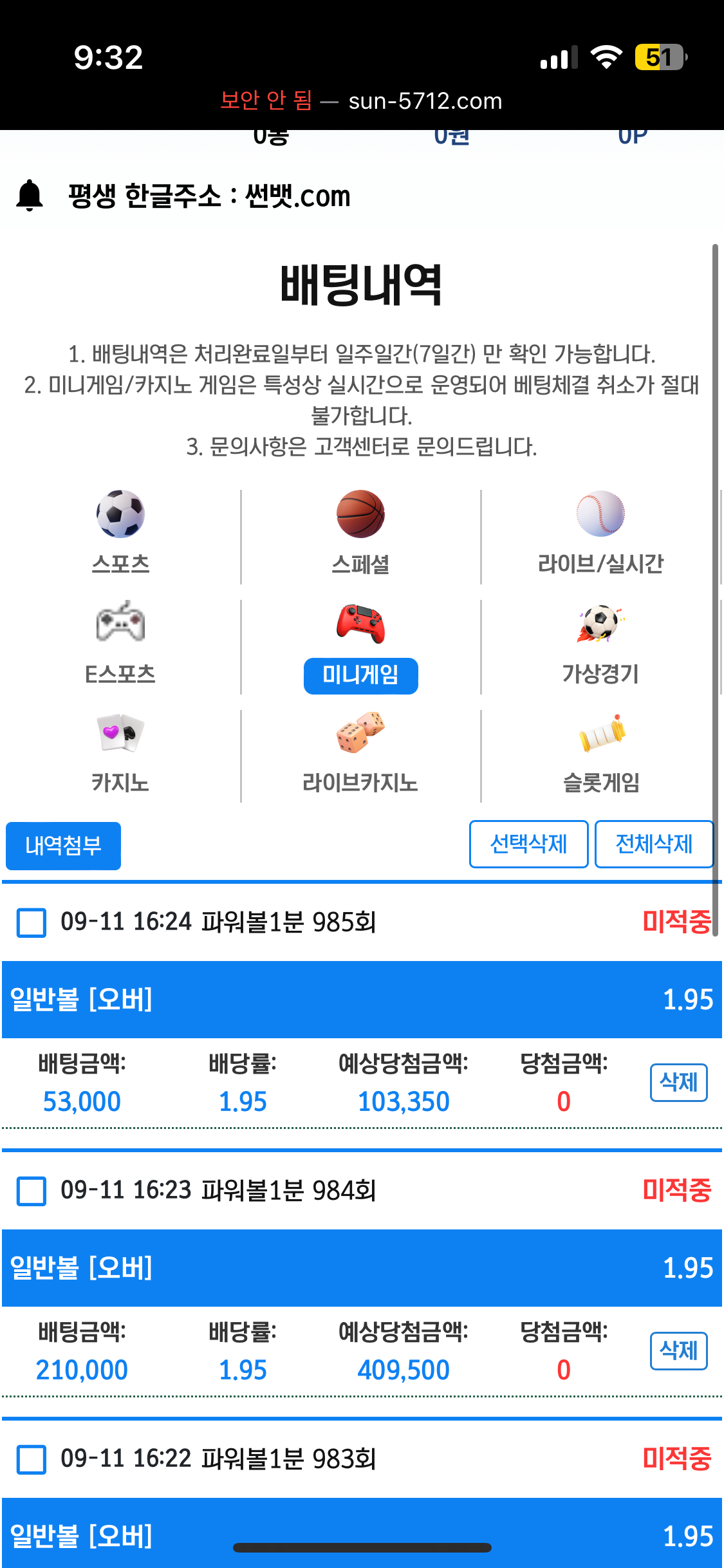Tap the 선택삭제 button
The image size is (724, 1568).
[528, 844]
